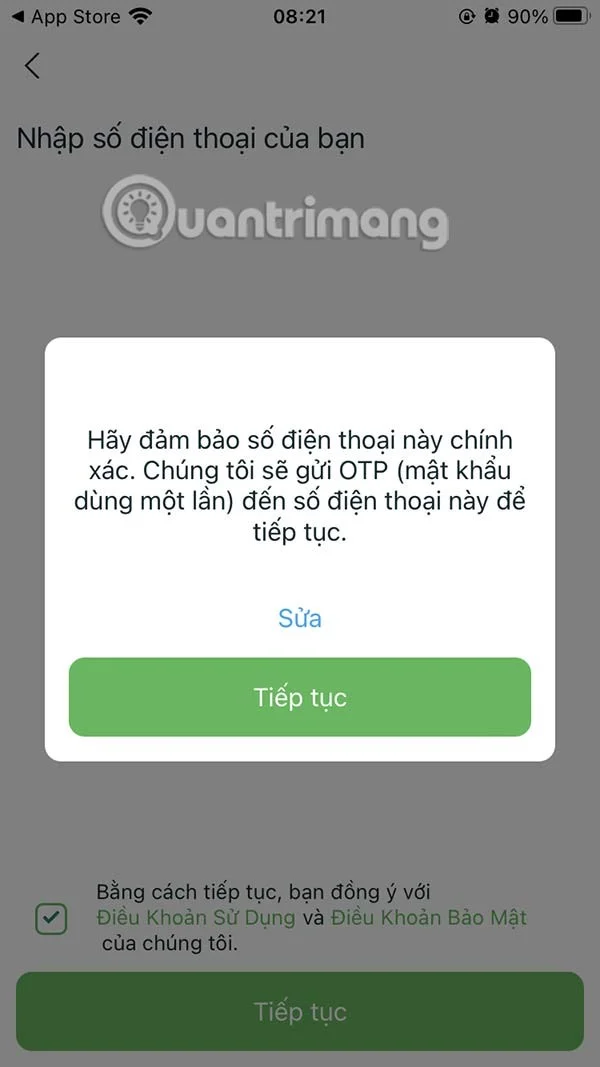Confirm with Tiếp tục in the dialog
600x1067 pixels.
299,697
